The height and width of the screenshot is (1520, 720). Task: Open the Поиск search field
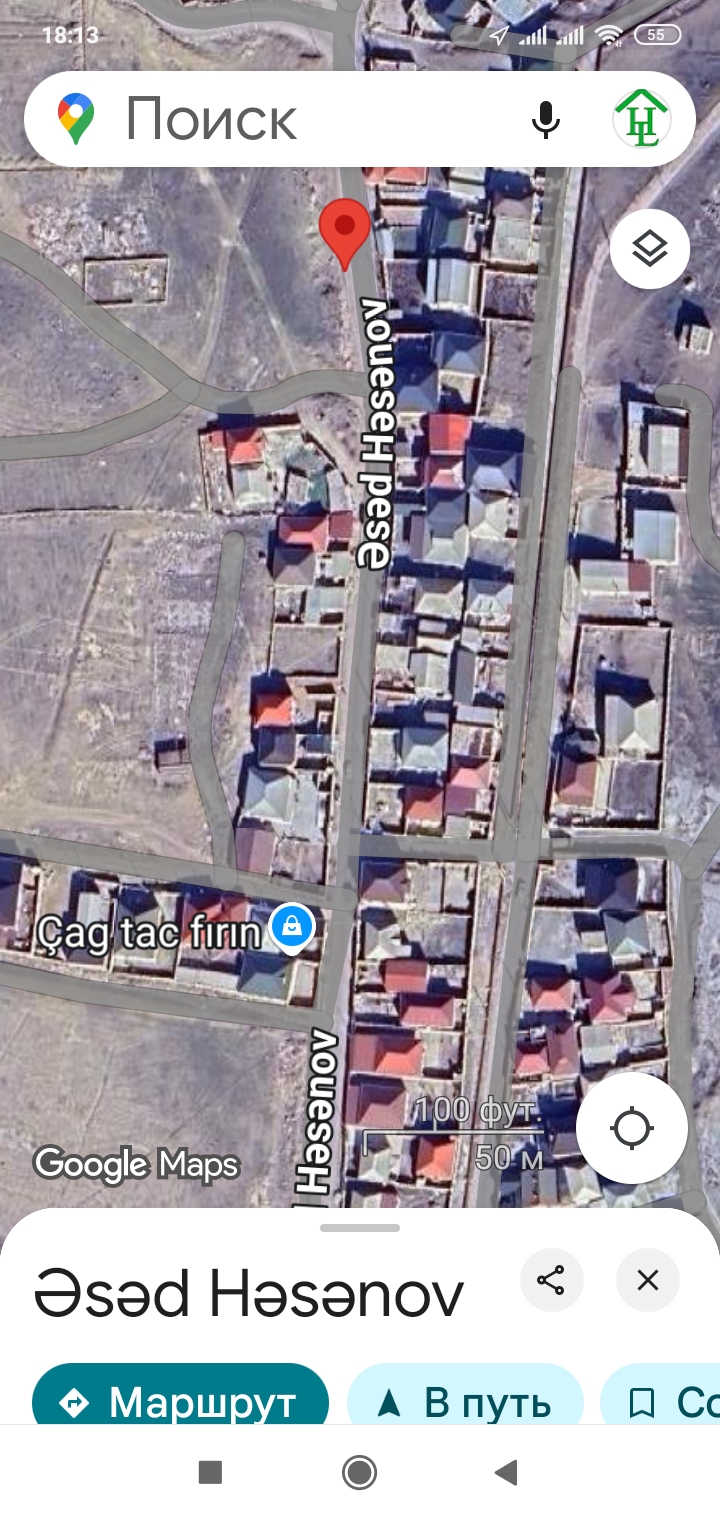pos(300,120)
